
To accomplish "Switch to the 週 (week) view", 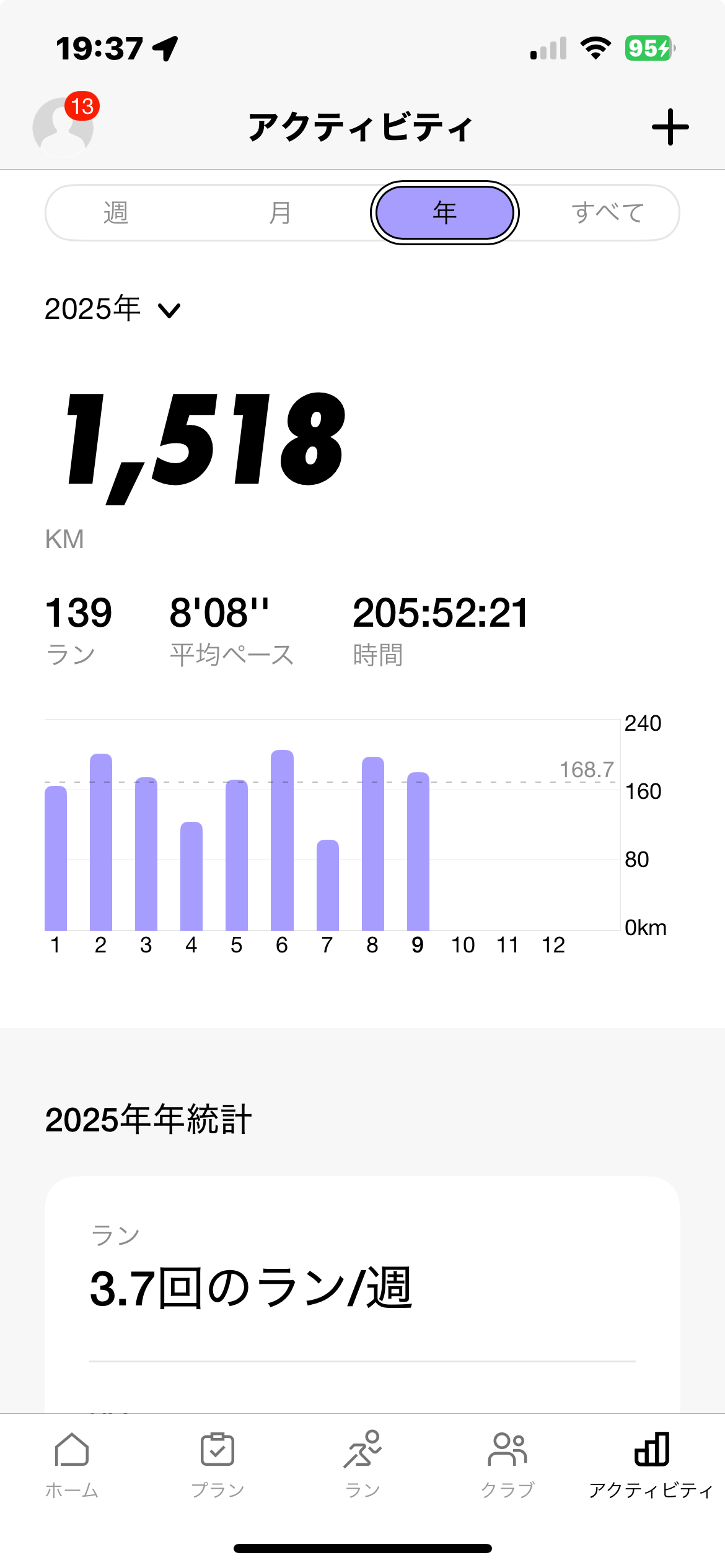I will coord(116,212).
